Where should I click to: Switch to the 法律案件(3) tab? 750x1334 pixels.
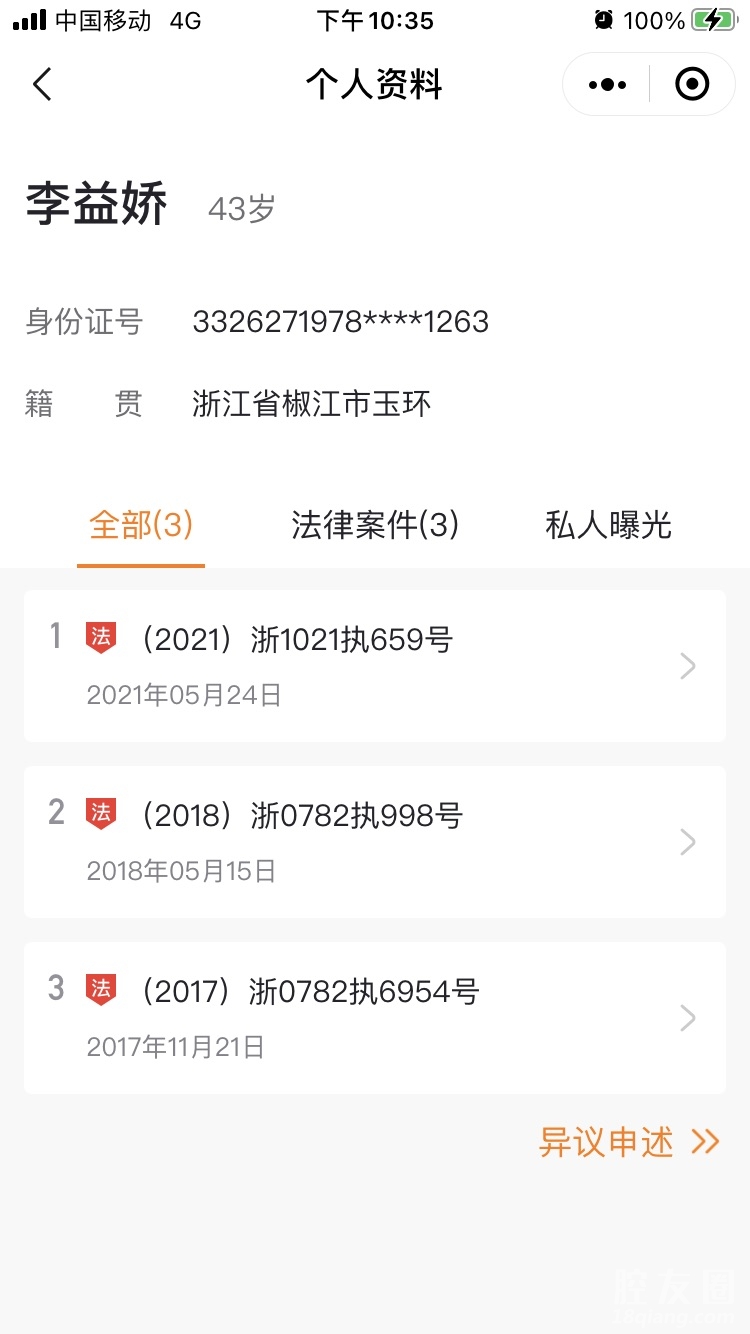375,525
